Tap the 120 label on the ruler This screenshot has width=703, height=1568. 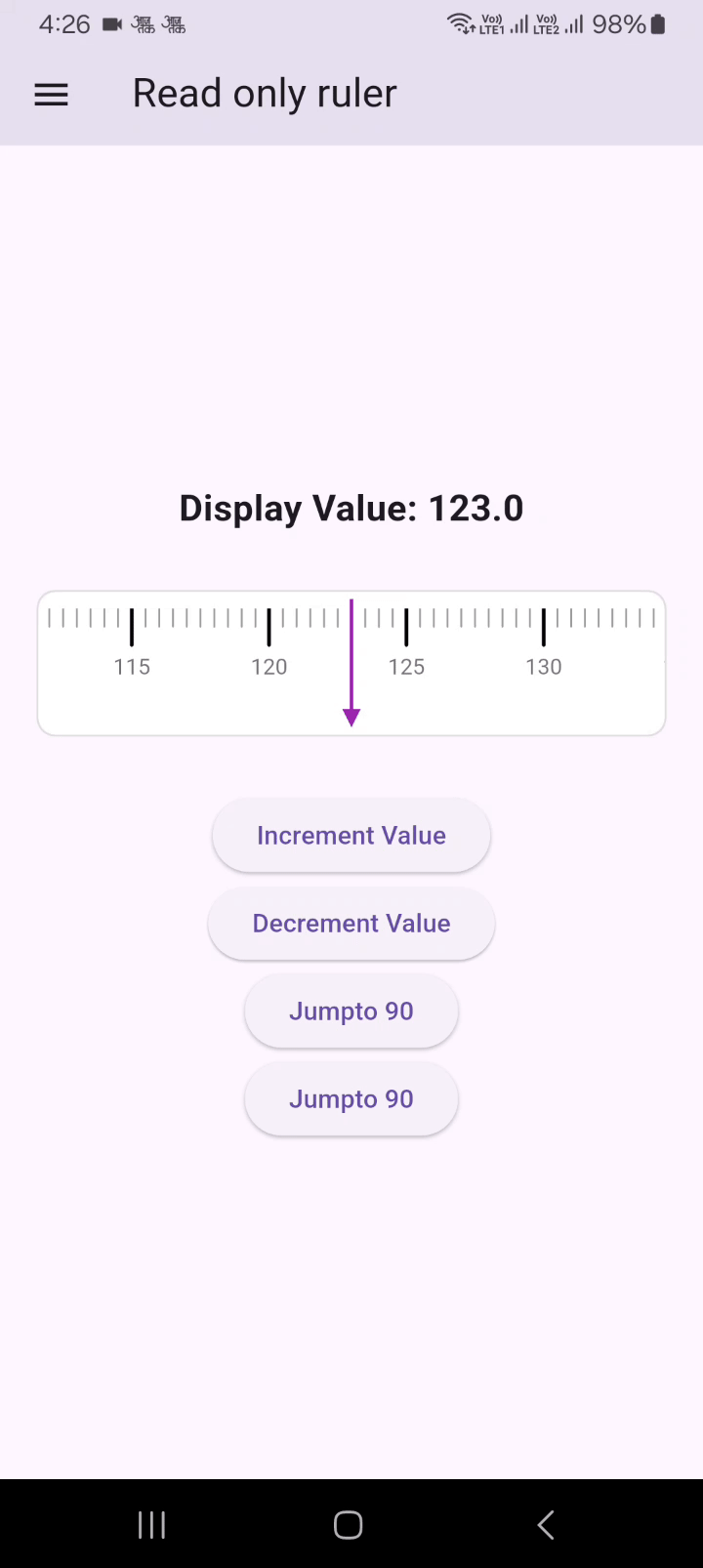pos(269,667)
